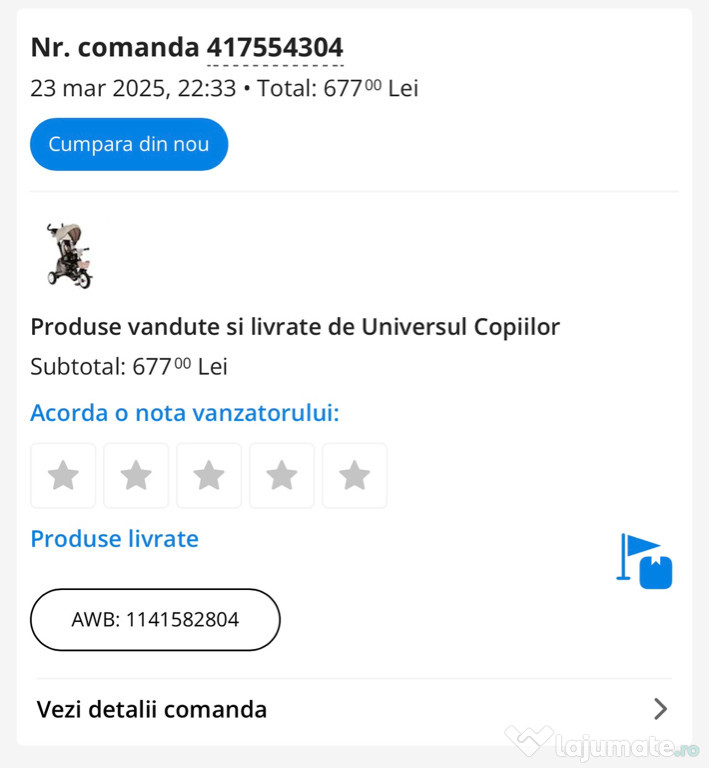The image size is (710, 768).
Task: Tap the Cumpara din nou button
Action: (129, 144)
